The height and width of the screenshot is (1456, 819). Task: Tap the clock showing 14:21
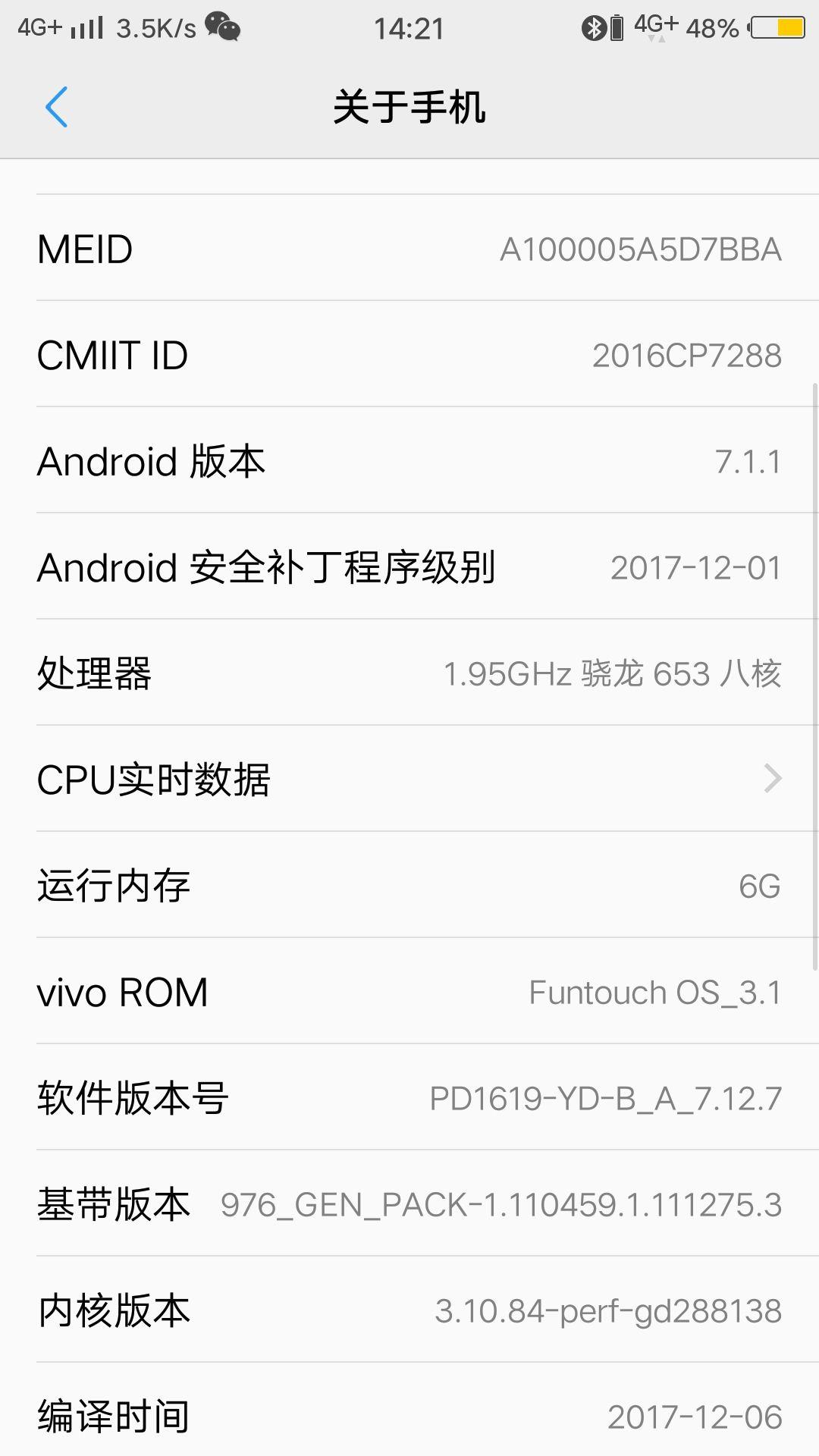409,27
